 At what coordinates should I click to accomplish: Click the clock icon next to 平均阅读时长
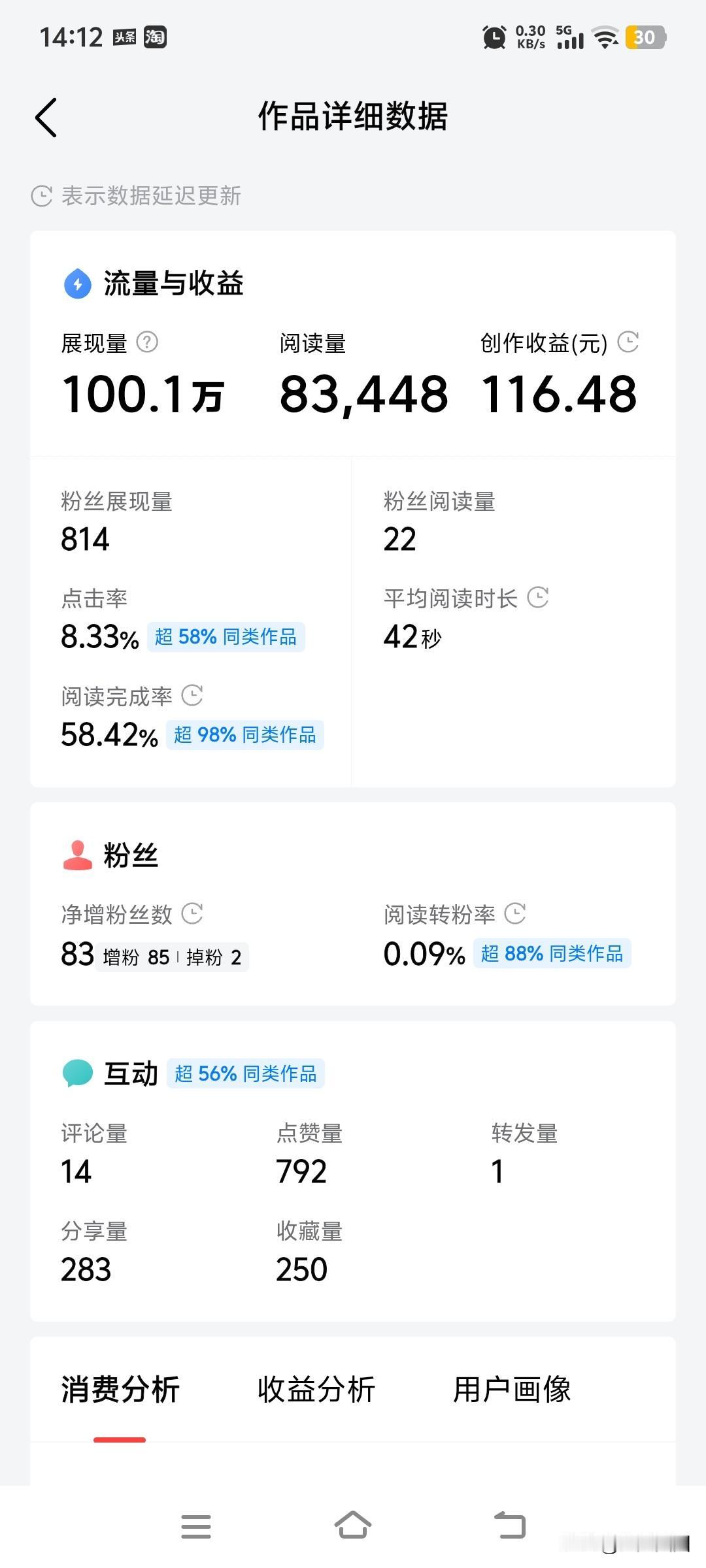coord(539,597)
